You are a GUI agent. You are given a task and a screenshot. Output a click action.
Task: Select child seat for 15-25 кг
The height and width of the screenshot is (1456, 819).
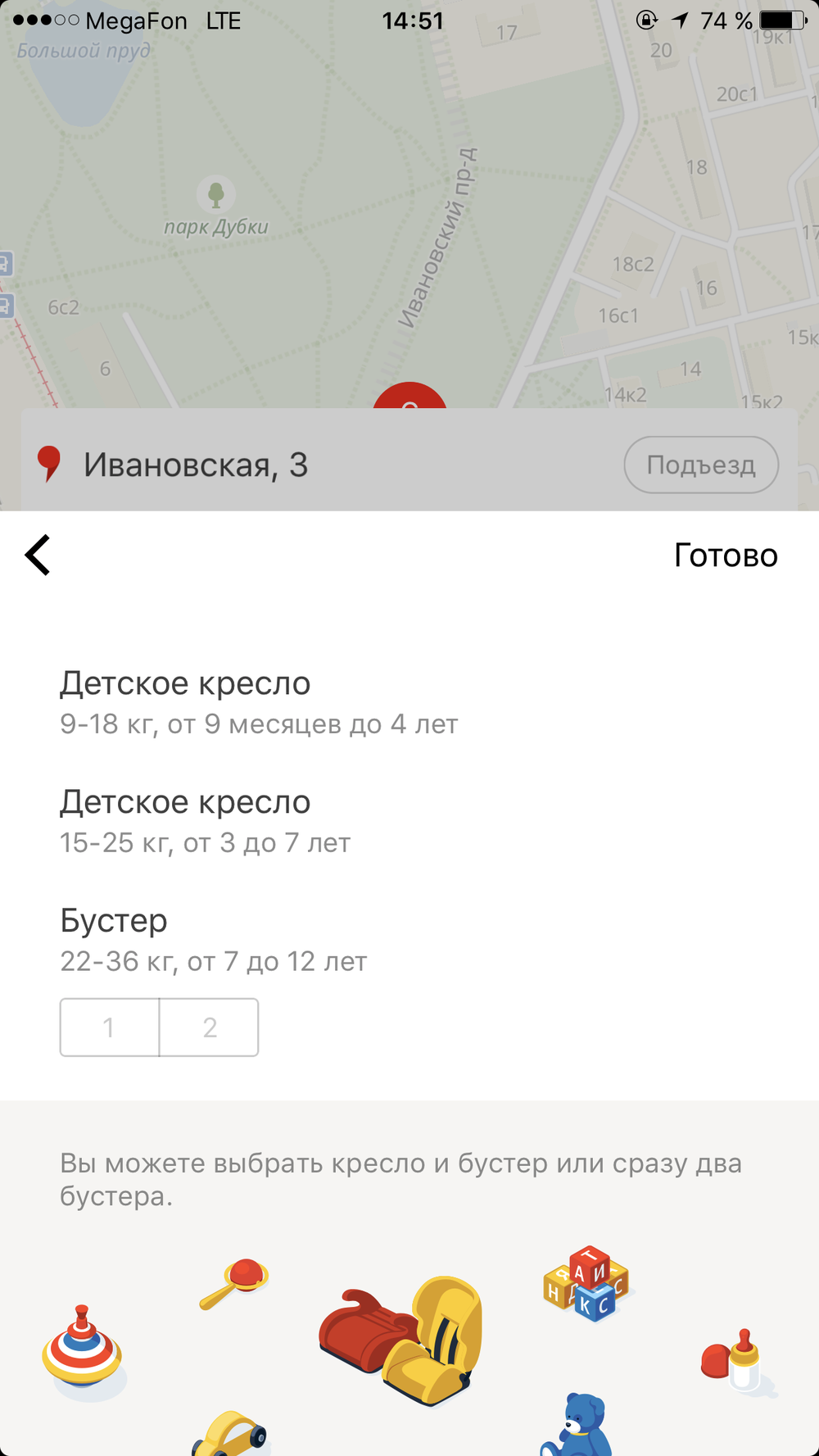coord(205,821)
